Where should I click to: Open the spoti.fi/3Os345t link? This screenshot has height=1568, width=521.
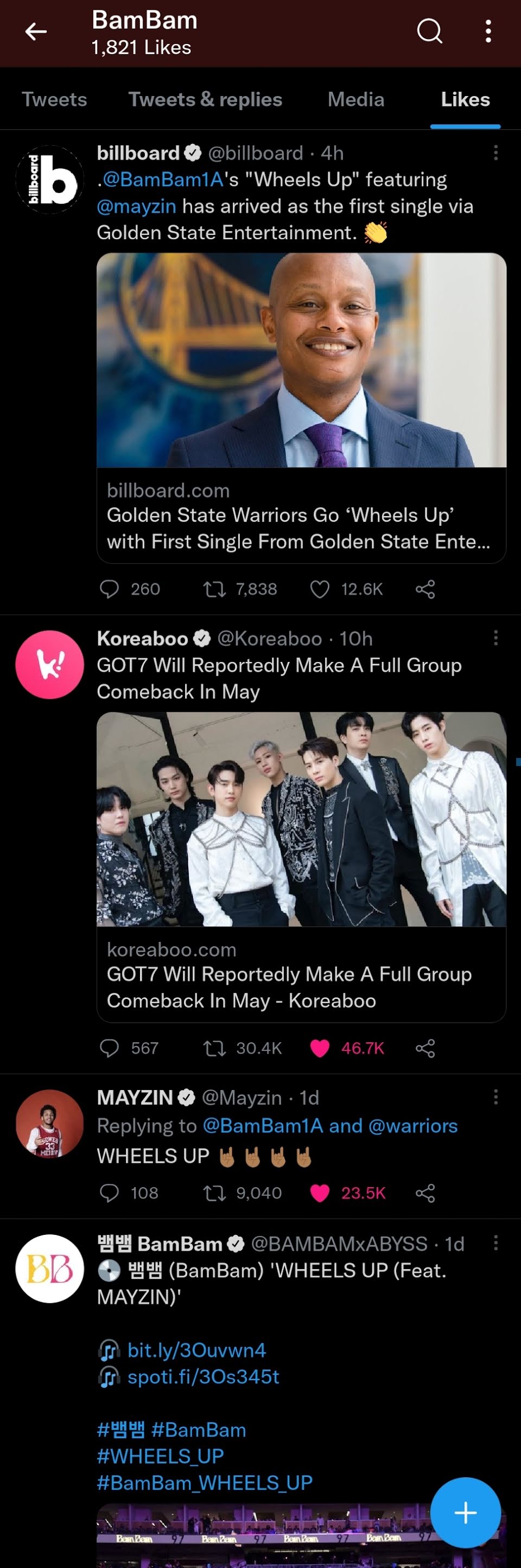coord(202,1376)
